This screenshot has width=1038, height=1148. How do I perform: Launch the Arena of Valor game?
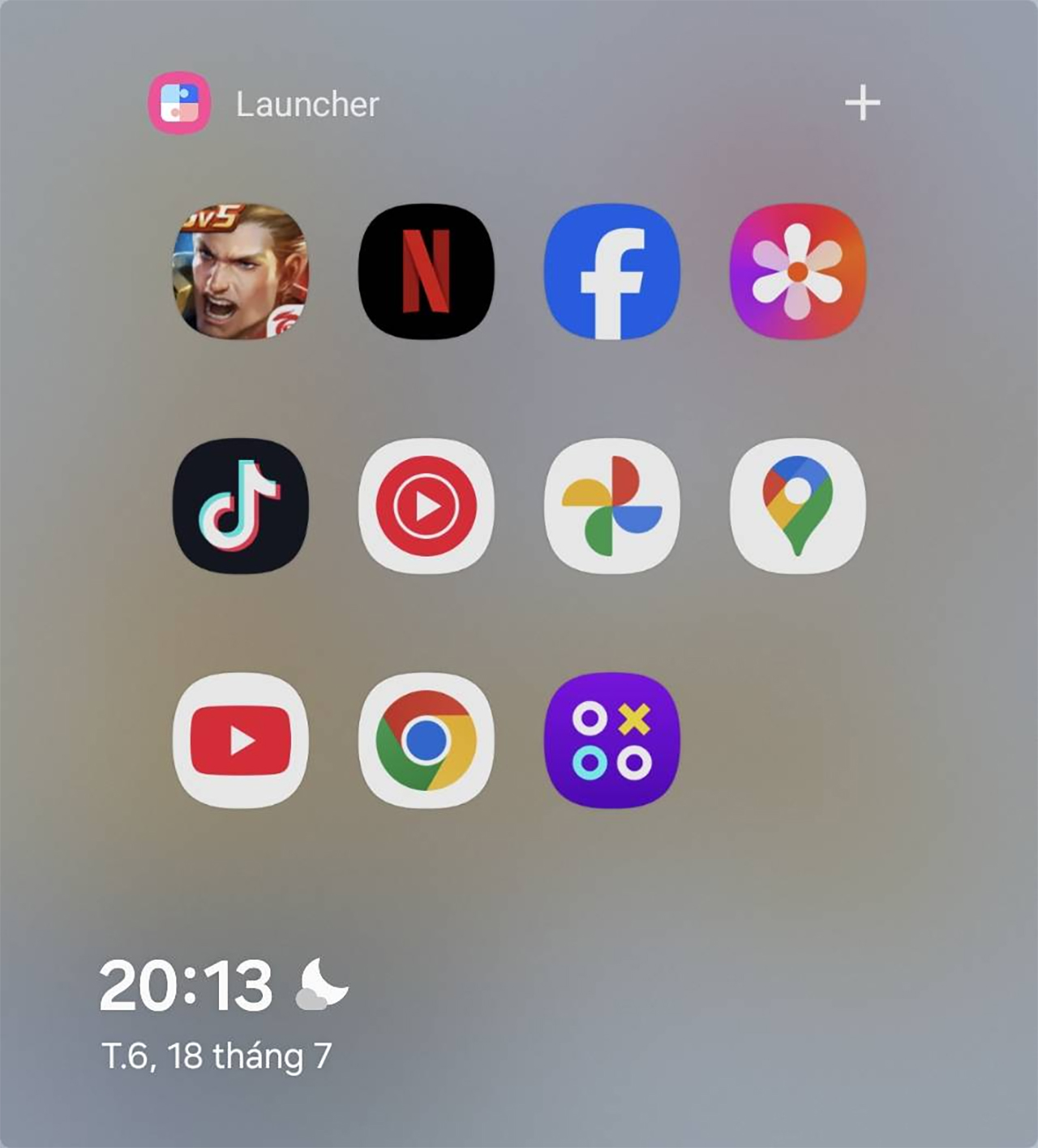point(241,271)
